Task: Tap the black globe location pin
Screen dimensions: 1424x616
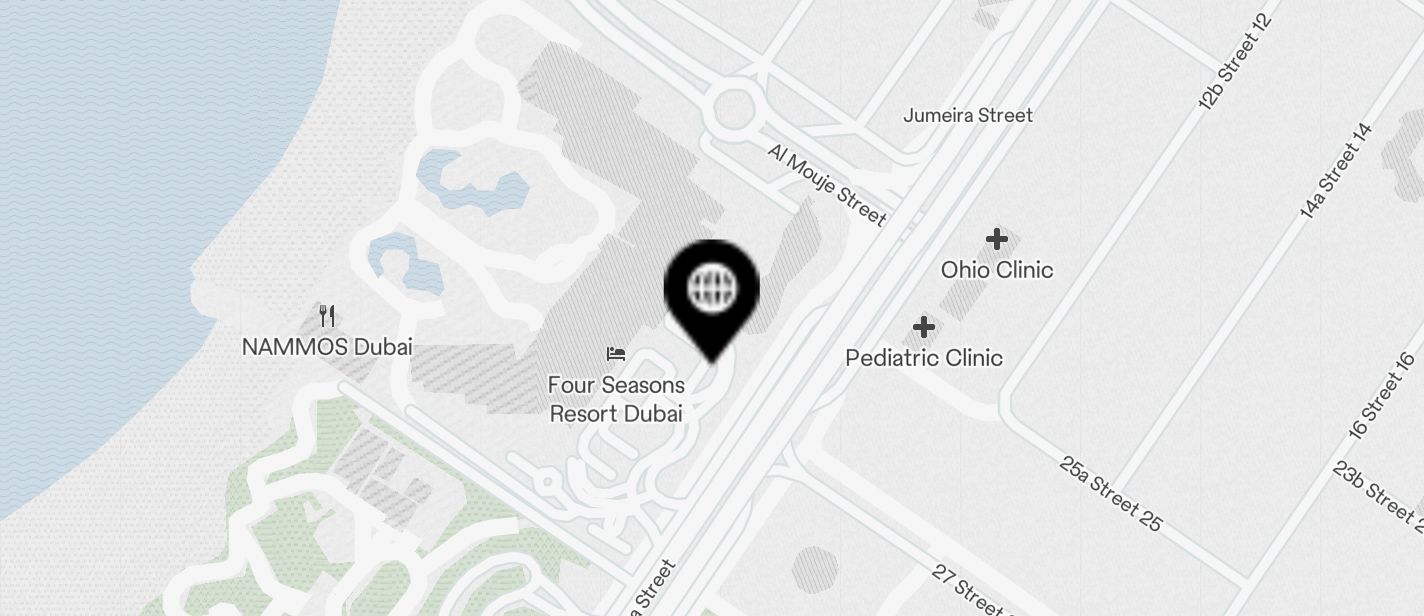Action: click(x=712, y=291)
